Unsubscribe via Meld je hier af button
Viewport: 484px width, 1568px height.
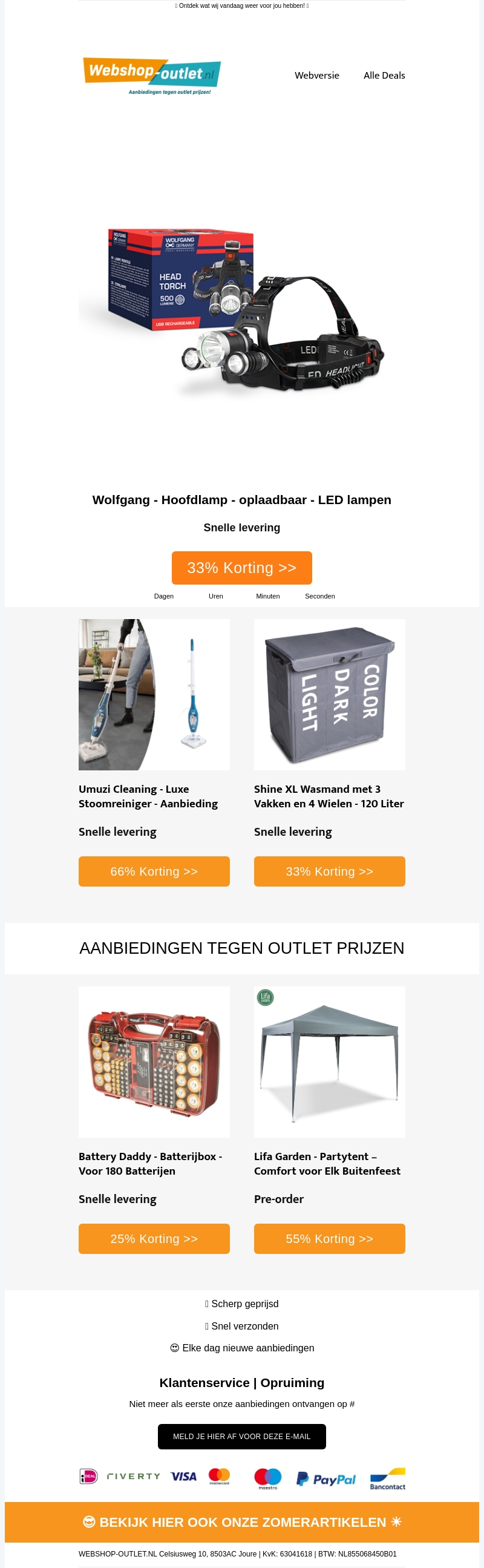click(241, 1436)
